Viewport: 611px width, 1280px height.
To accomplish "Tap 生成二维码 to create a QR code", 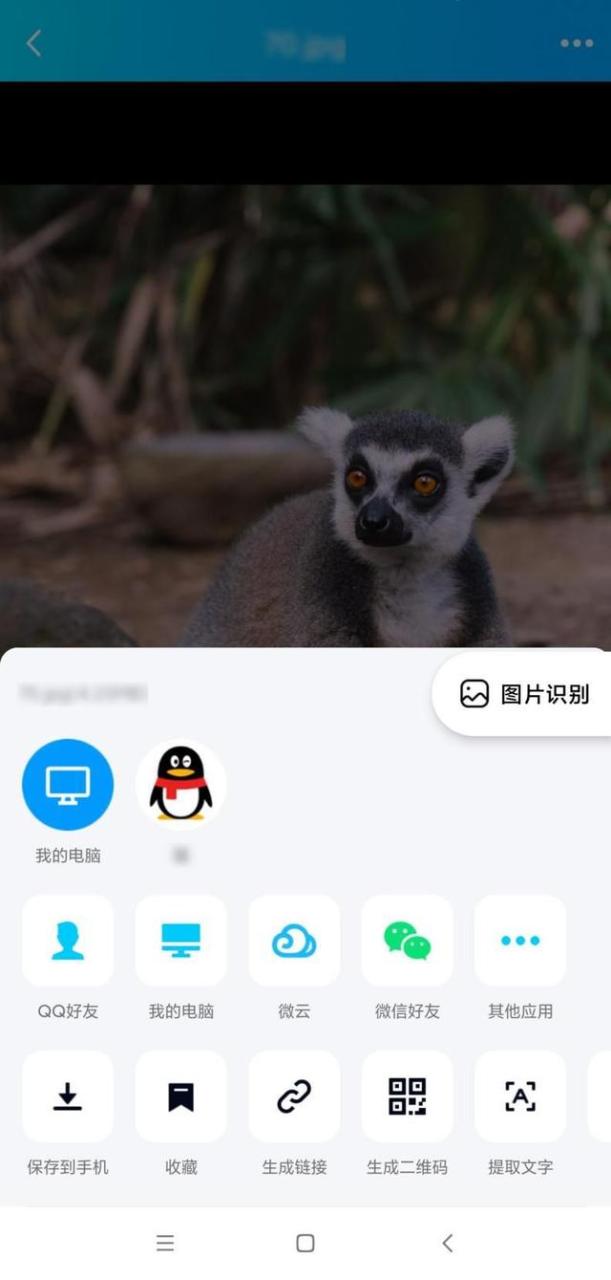I will (x=407, y=1097).
